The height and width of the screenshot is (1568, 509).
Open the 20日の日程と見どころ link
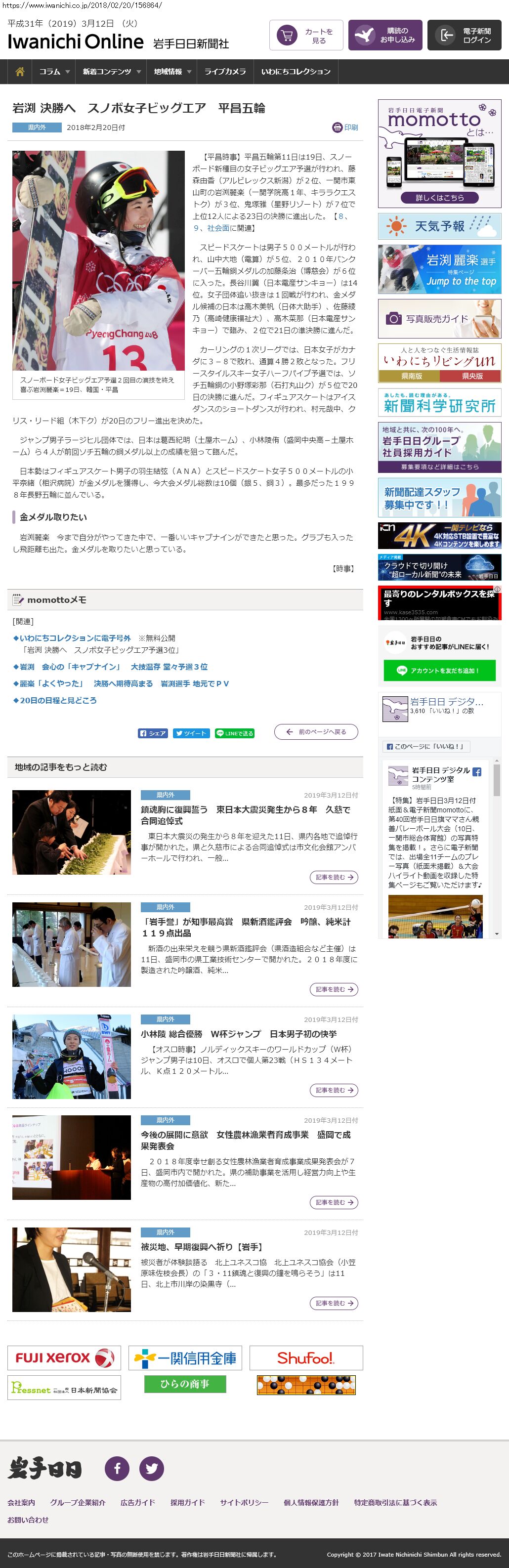coord(55,700)
